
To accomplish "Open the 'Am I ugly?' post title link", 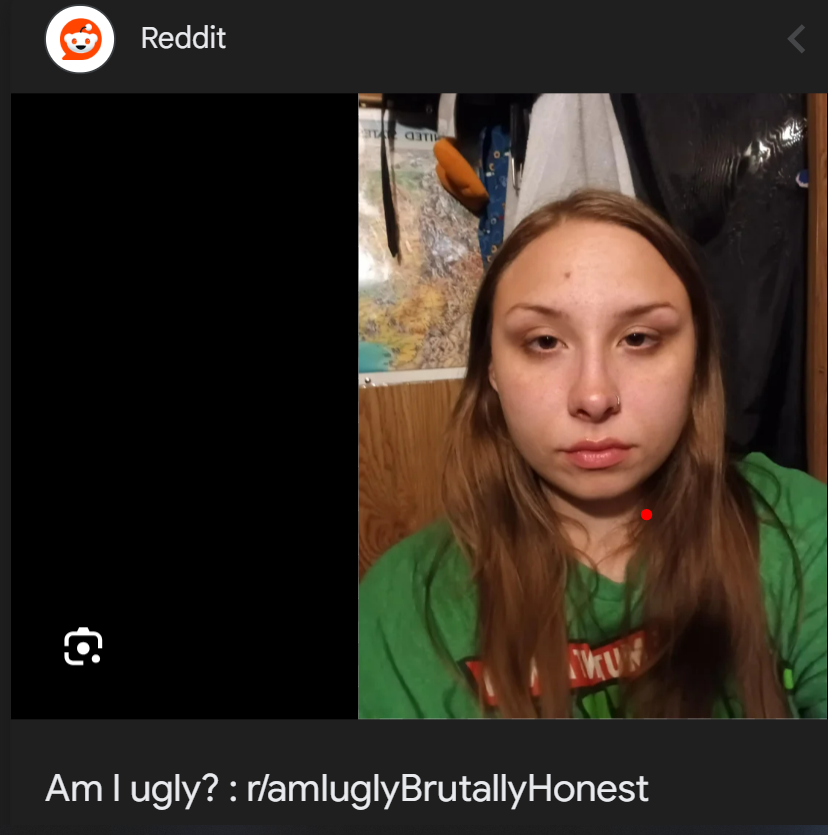I will [346, 789].
